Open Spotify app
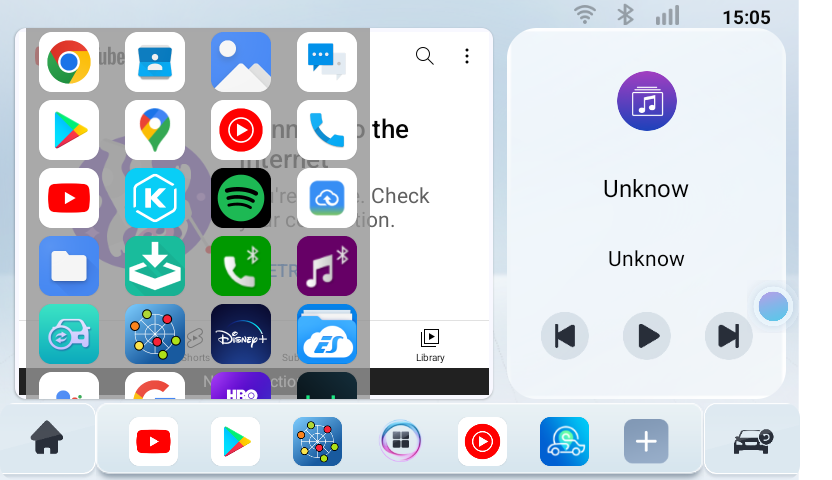Image resolution: width=832 pixels, height=480 pixels. [241, 198]
